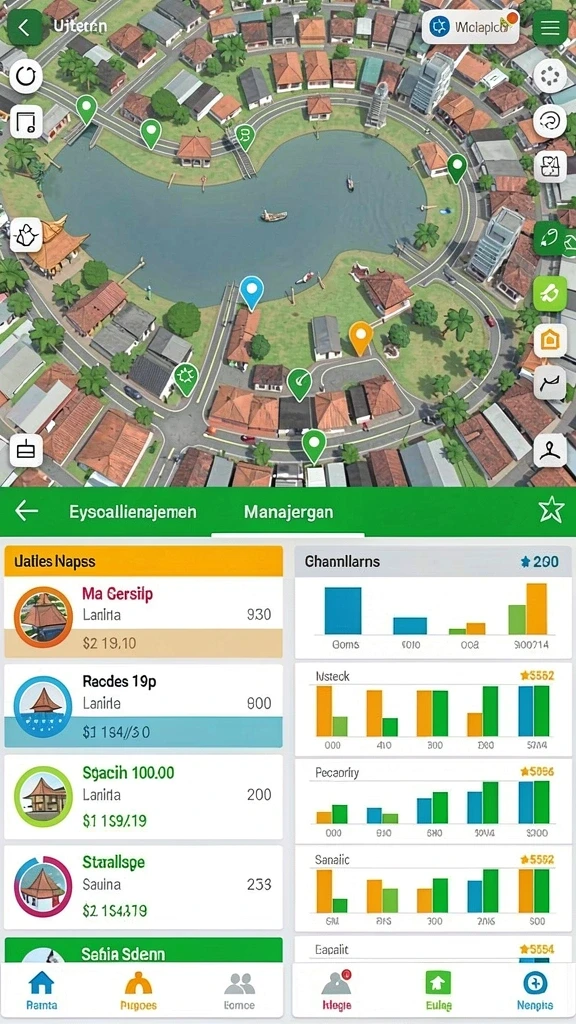
Task: Select the blue map pin
Action: pos(251,292)
